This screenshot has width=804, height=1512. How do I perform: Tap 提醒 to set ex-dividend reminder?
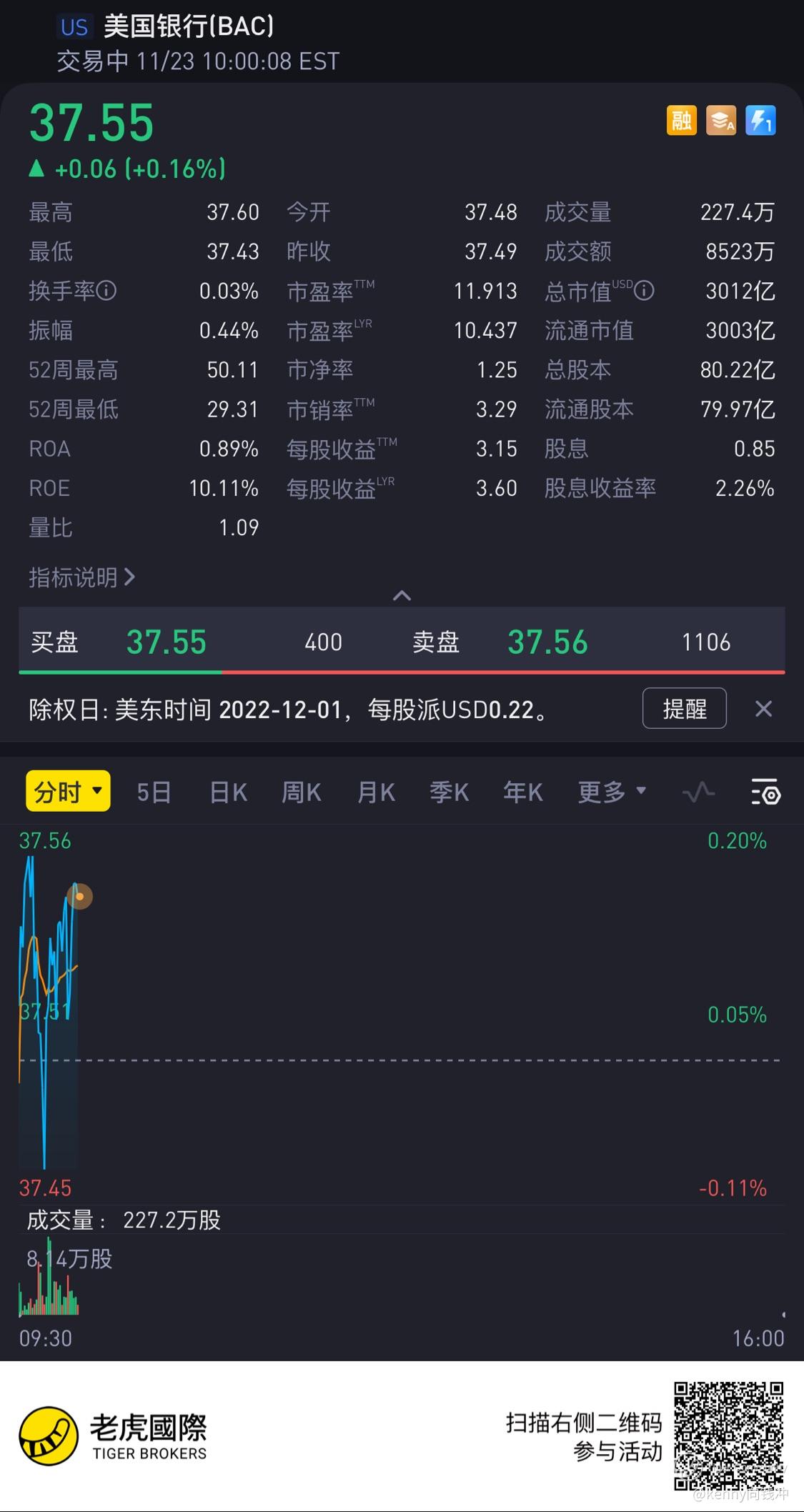[x=684, y=709]
